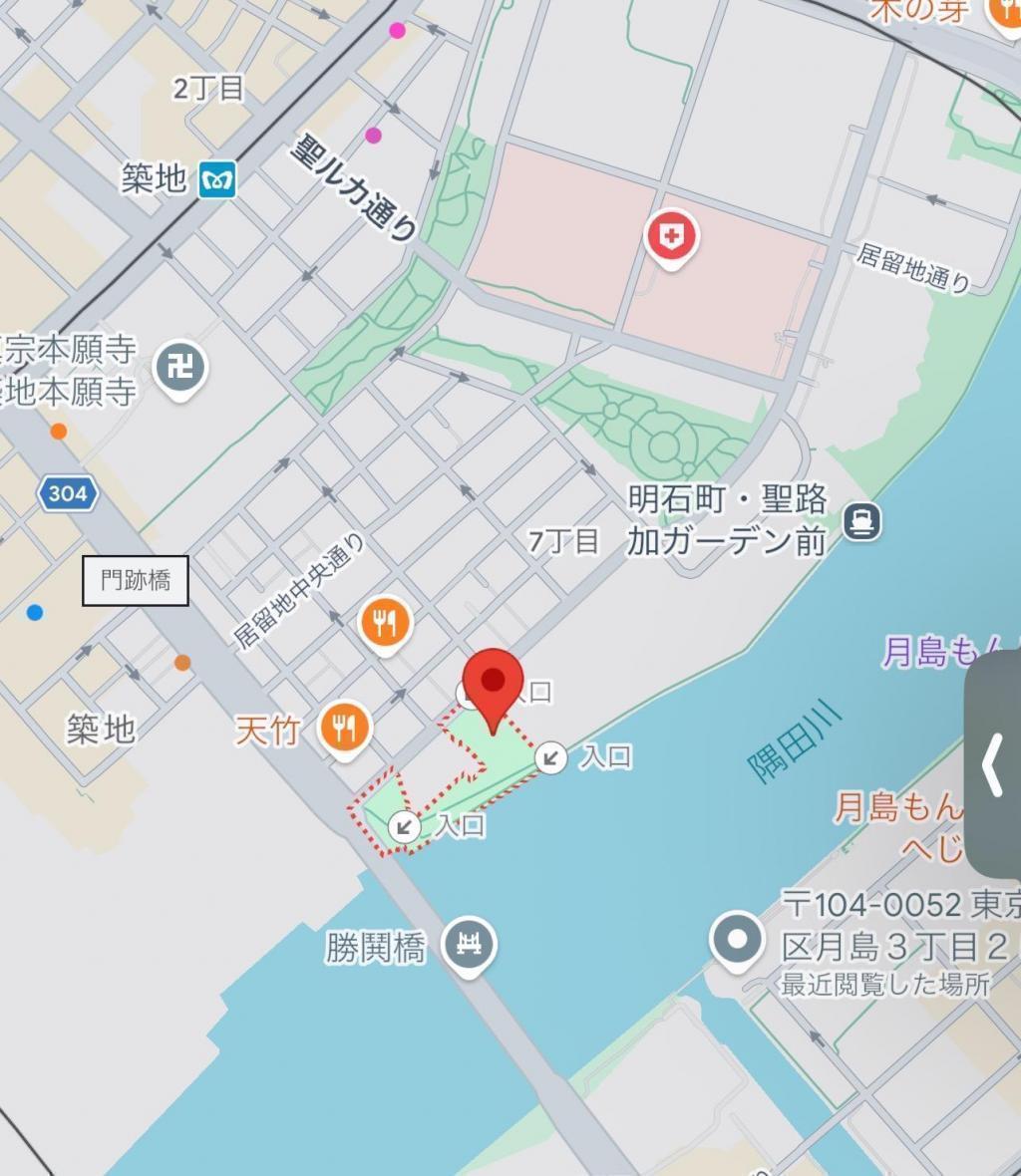Select the lower-left 入口 entrance marker

[403, 825]
